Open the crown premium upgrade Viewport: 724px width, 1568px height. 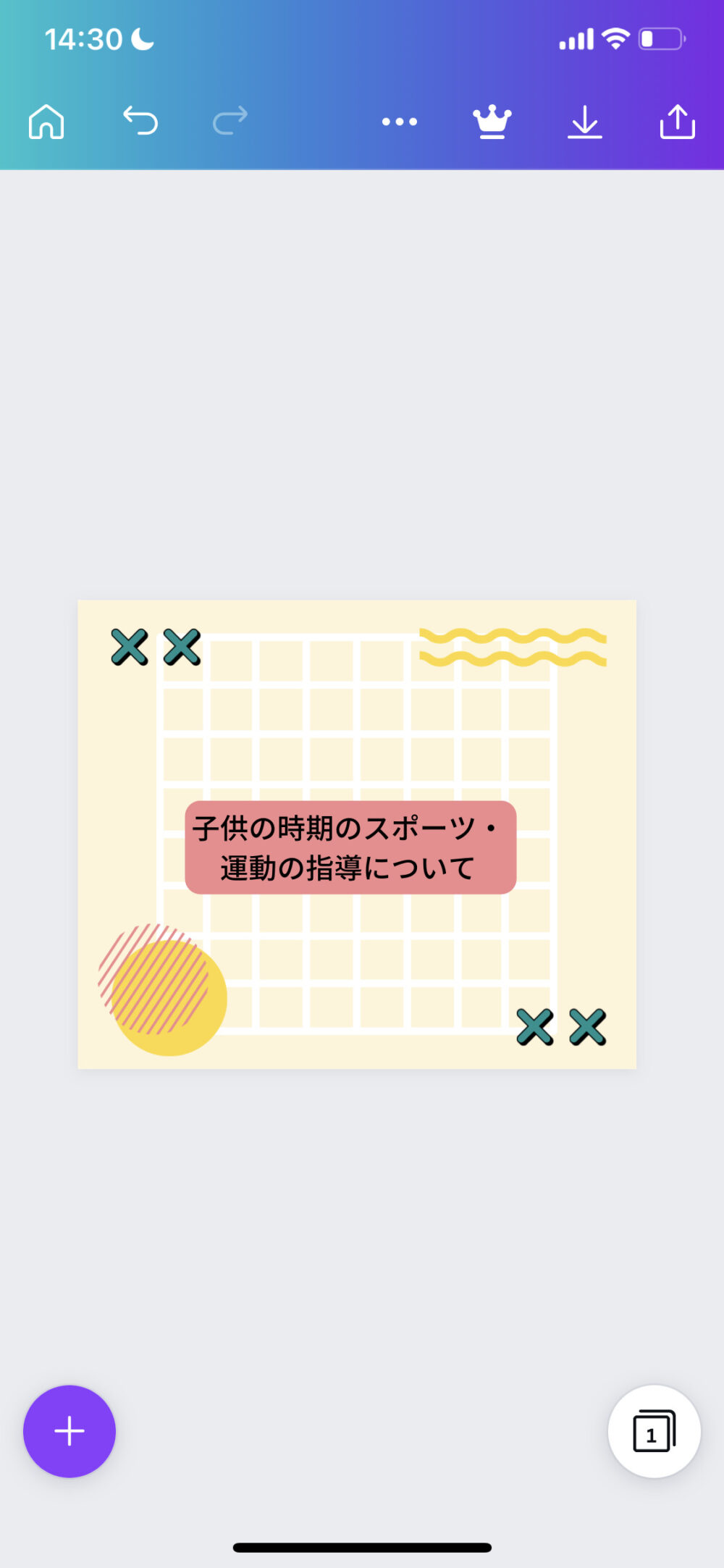click(x=492, y=122)
